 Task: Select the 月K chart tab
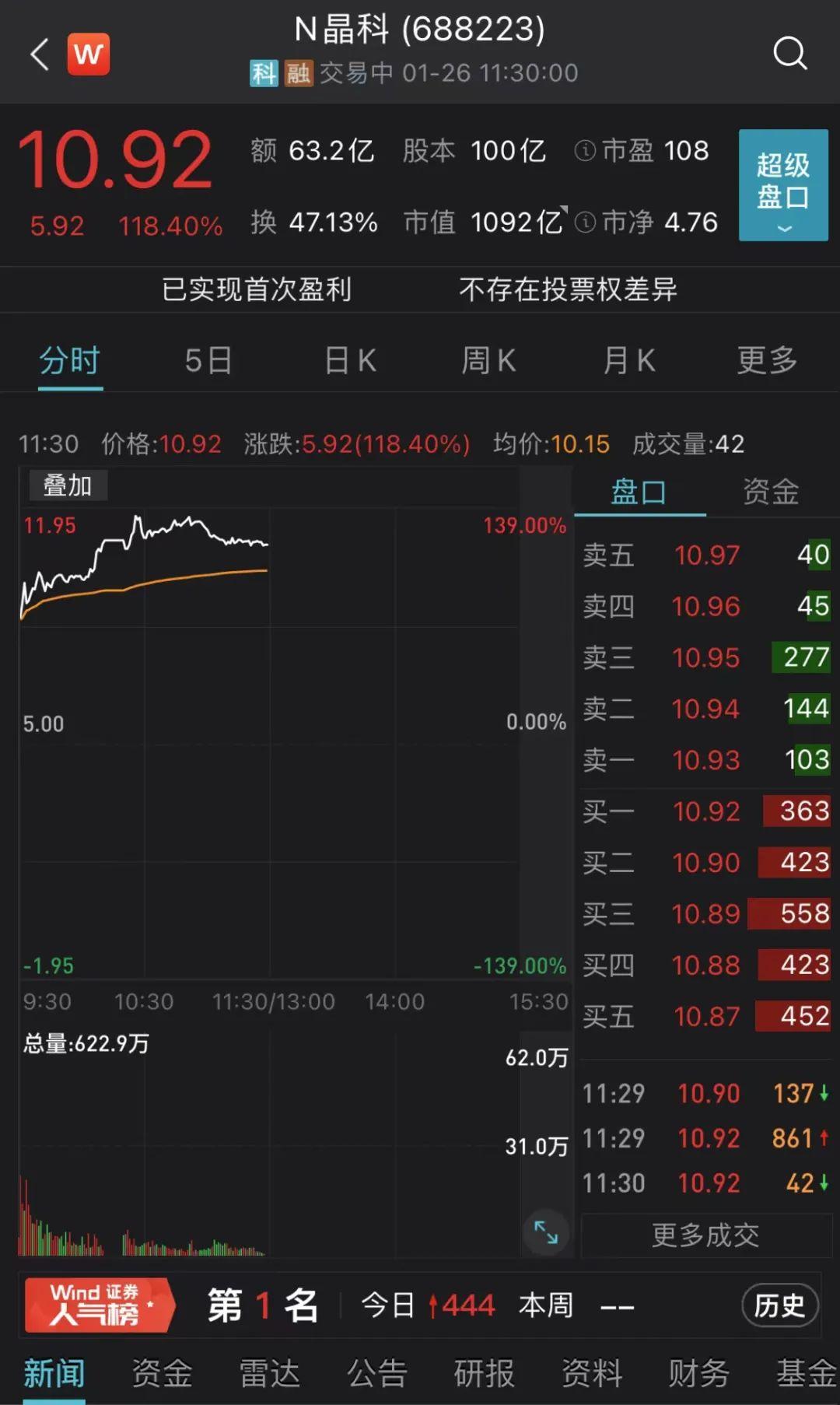[629, 361]
